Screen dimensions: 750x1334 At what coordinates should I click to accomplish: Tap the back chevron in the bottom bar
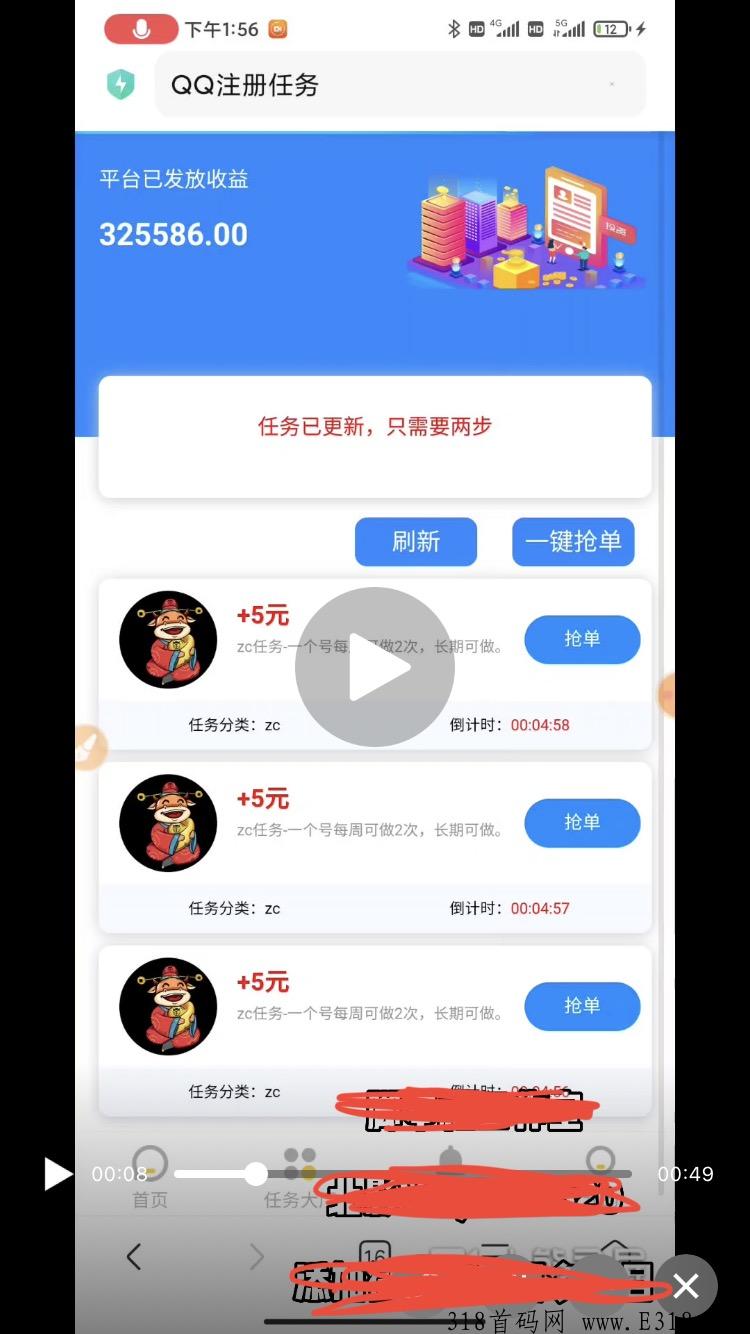click(x=133, y=1256)
